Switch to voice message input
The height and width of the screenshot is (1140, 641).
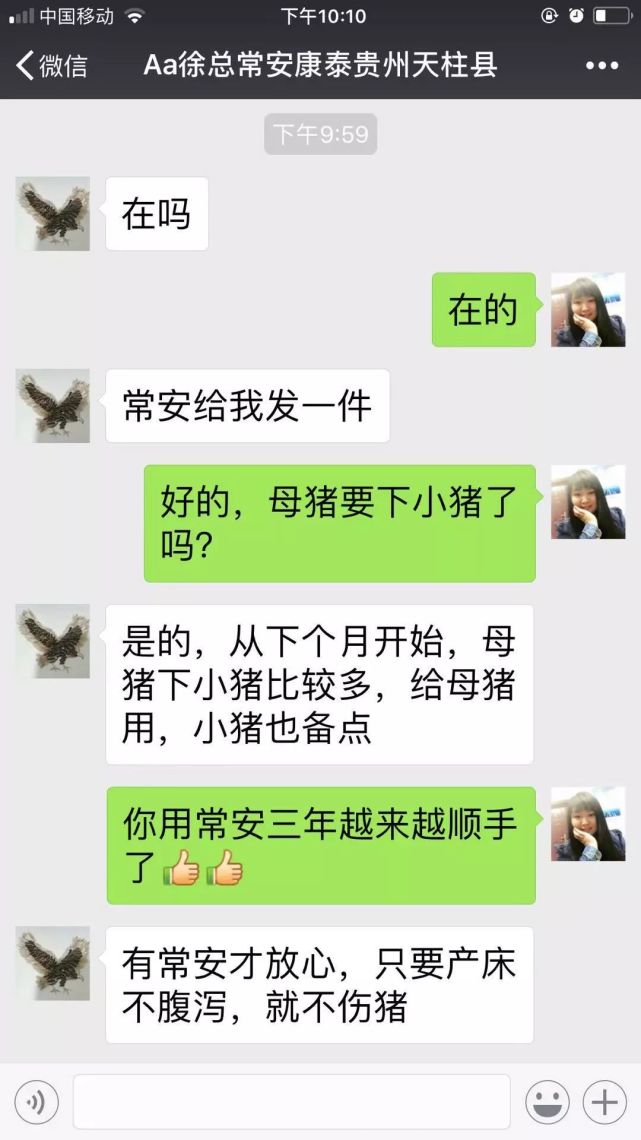coord(36,1102)
